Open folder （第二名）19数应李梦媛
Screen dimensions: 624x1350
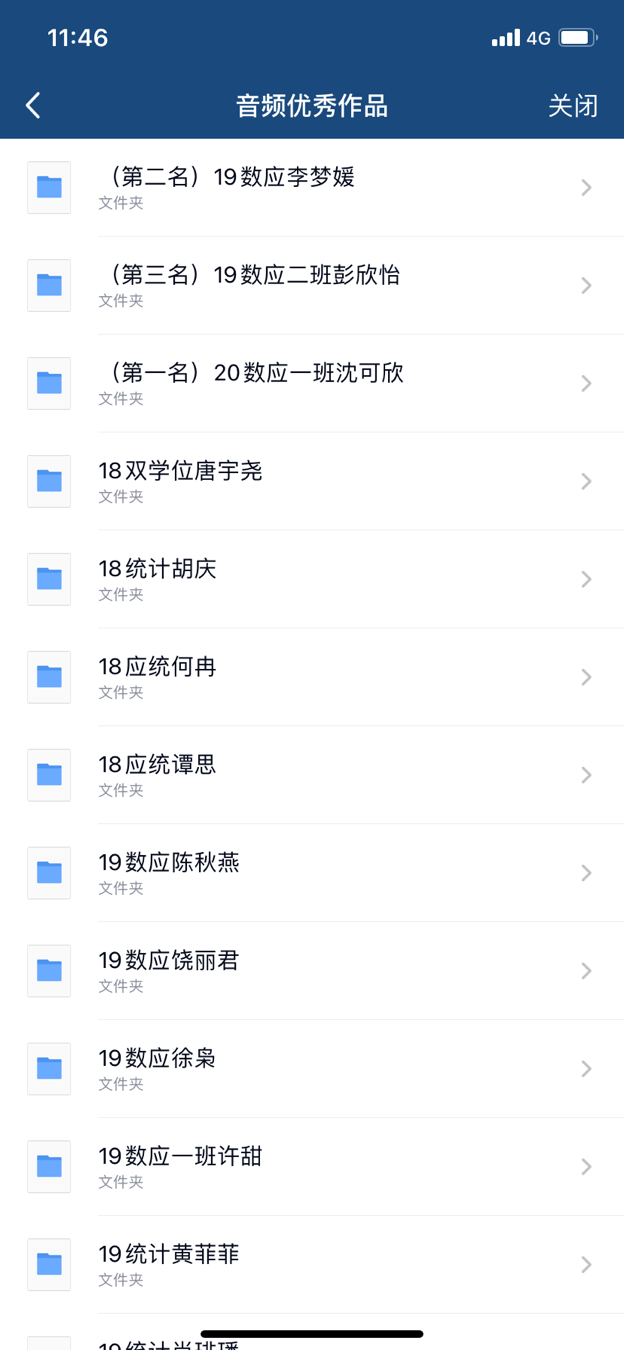310,187
